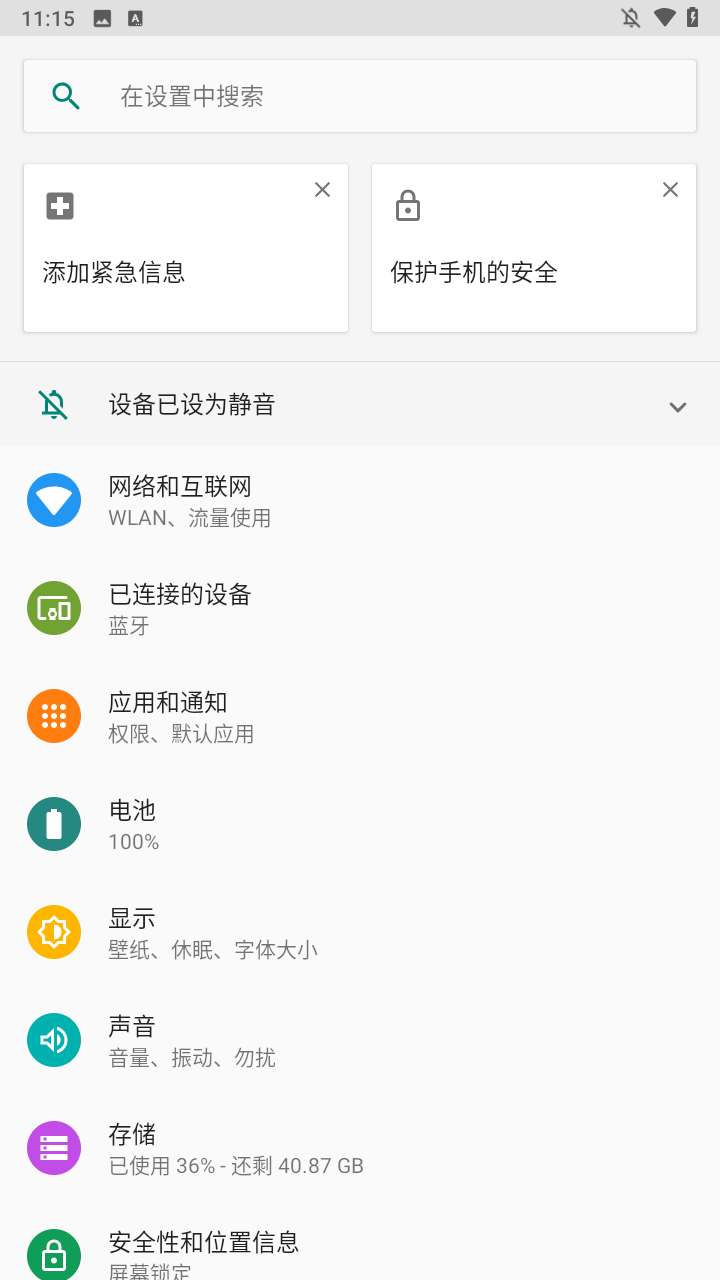
Task: Open 存储 via the purple storage icon
Action: [53, 1147]
